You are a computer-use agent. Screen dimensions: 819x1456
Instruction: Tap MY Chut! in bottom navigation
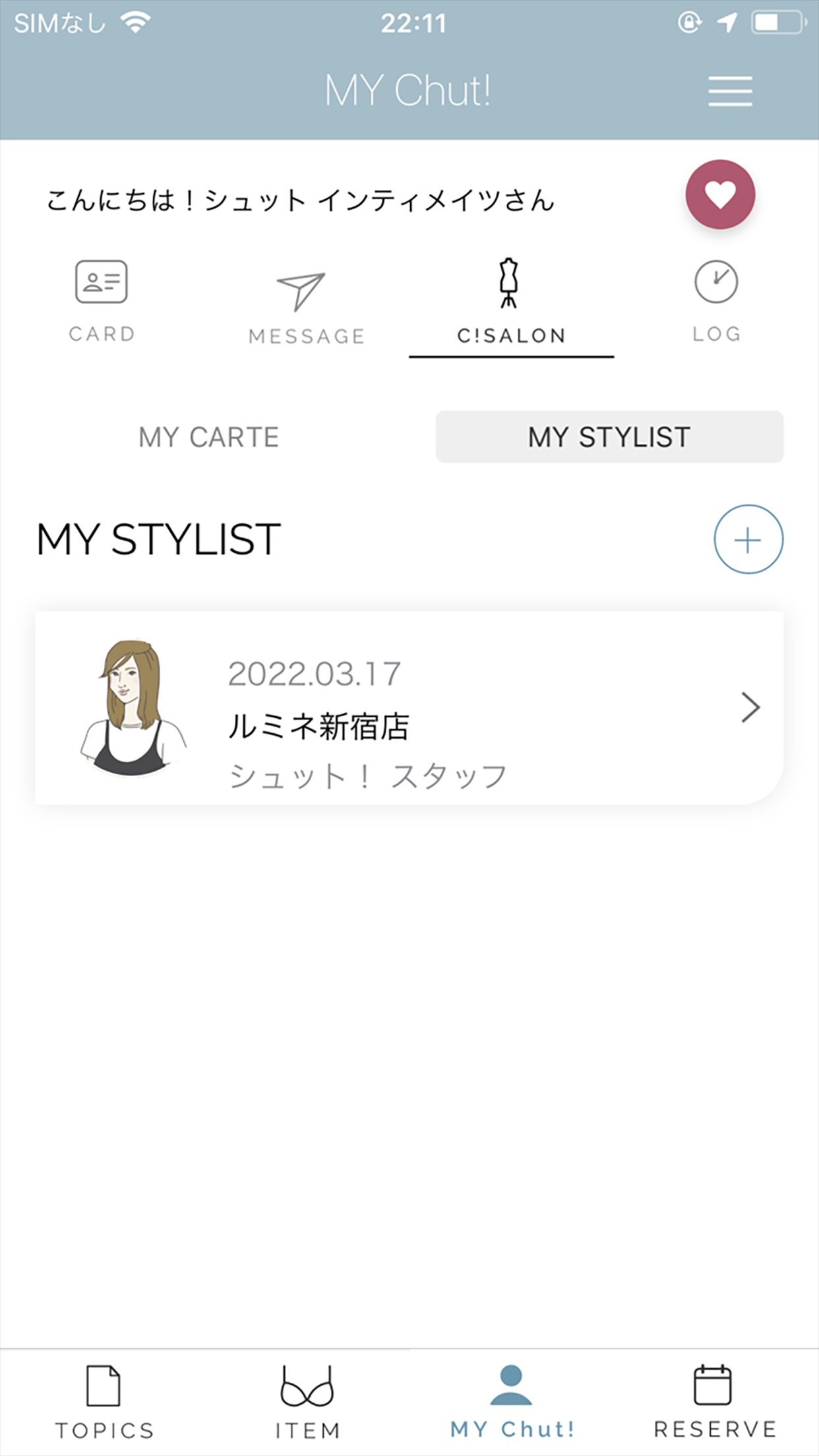(512, 1401)
